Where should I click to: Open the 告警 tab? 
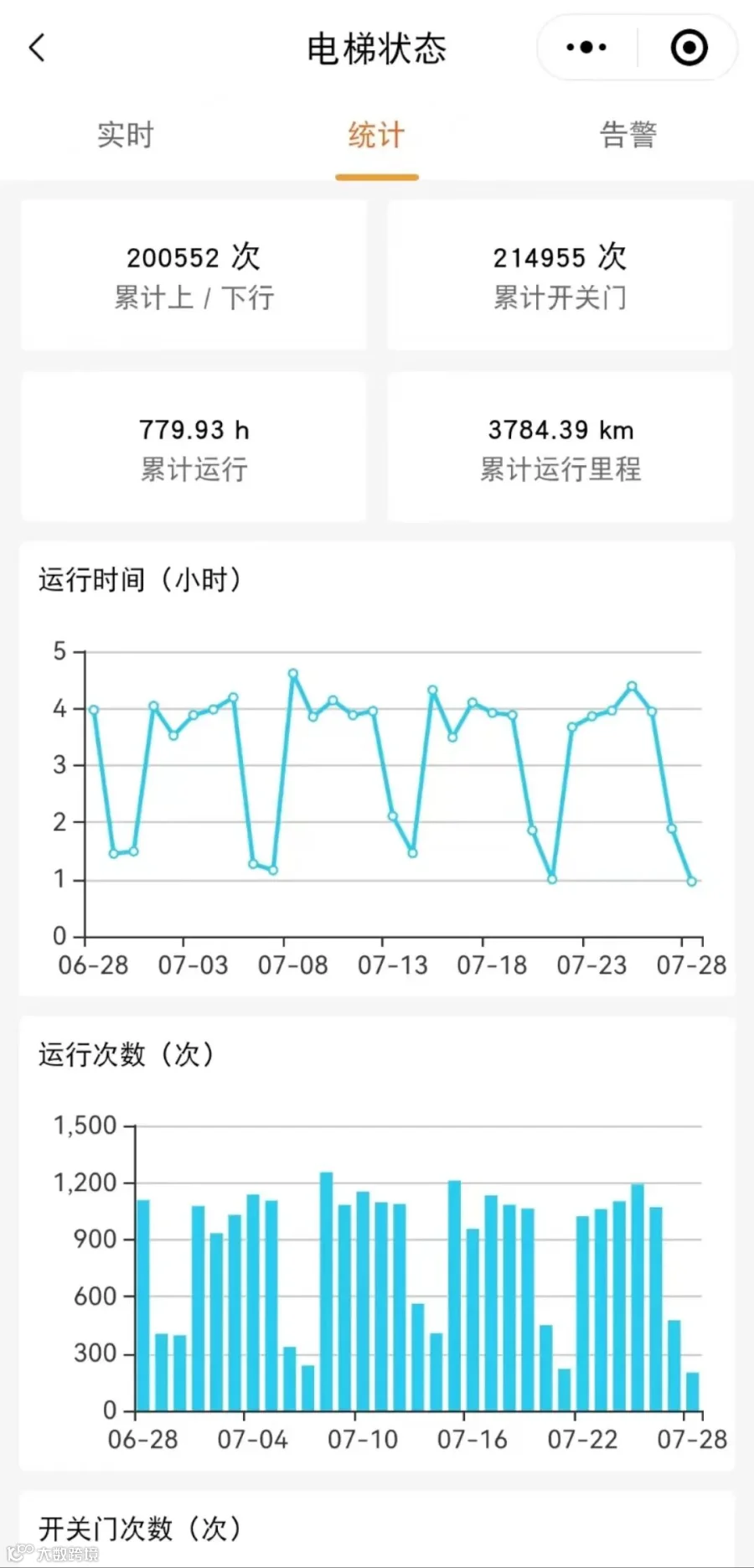pyautogui.click(x=628, y=135)
